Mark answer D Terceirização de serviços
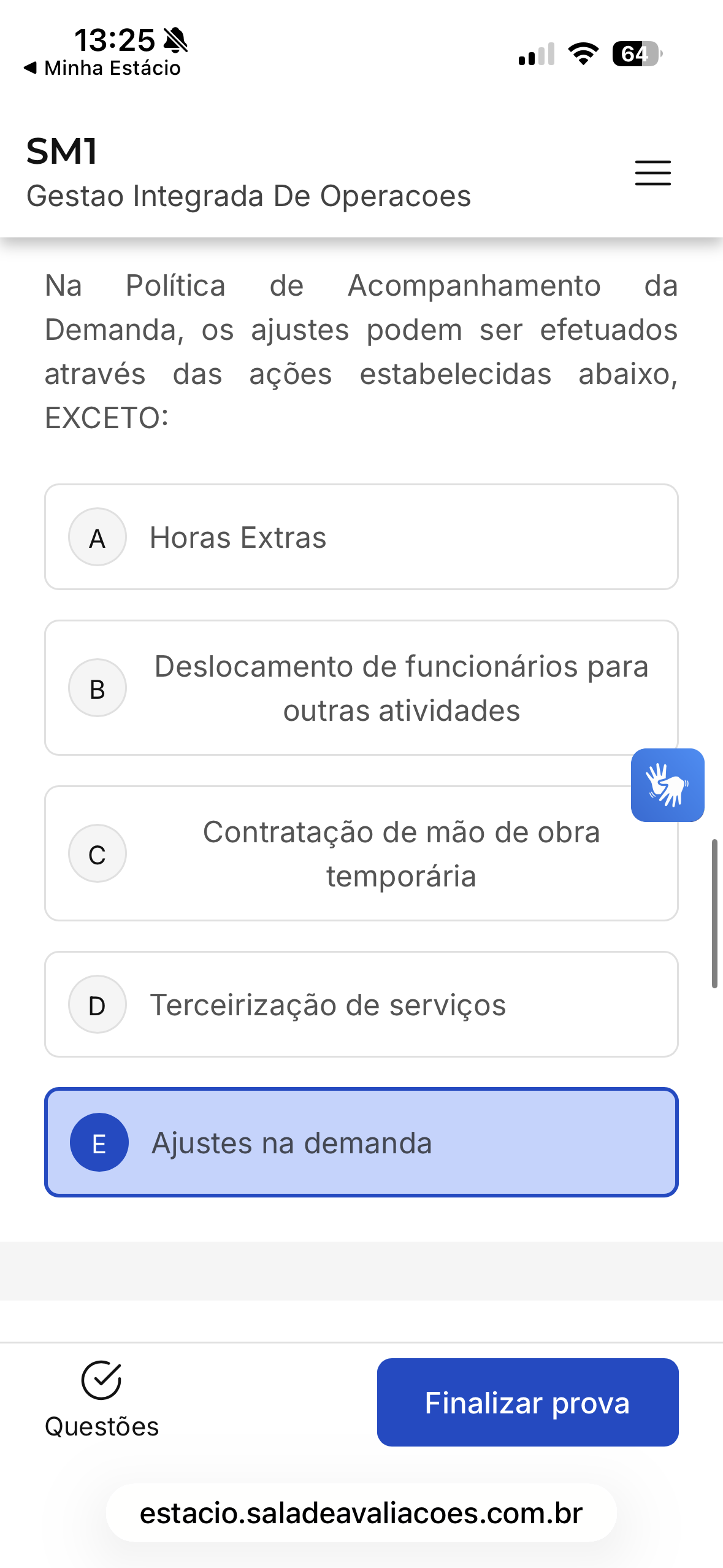Image resolution: width=723 pixels, height=1568 pixels. point(361,1004)
